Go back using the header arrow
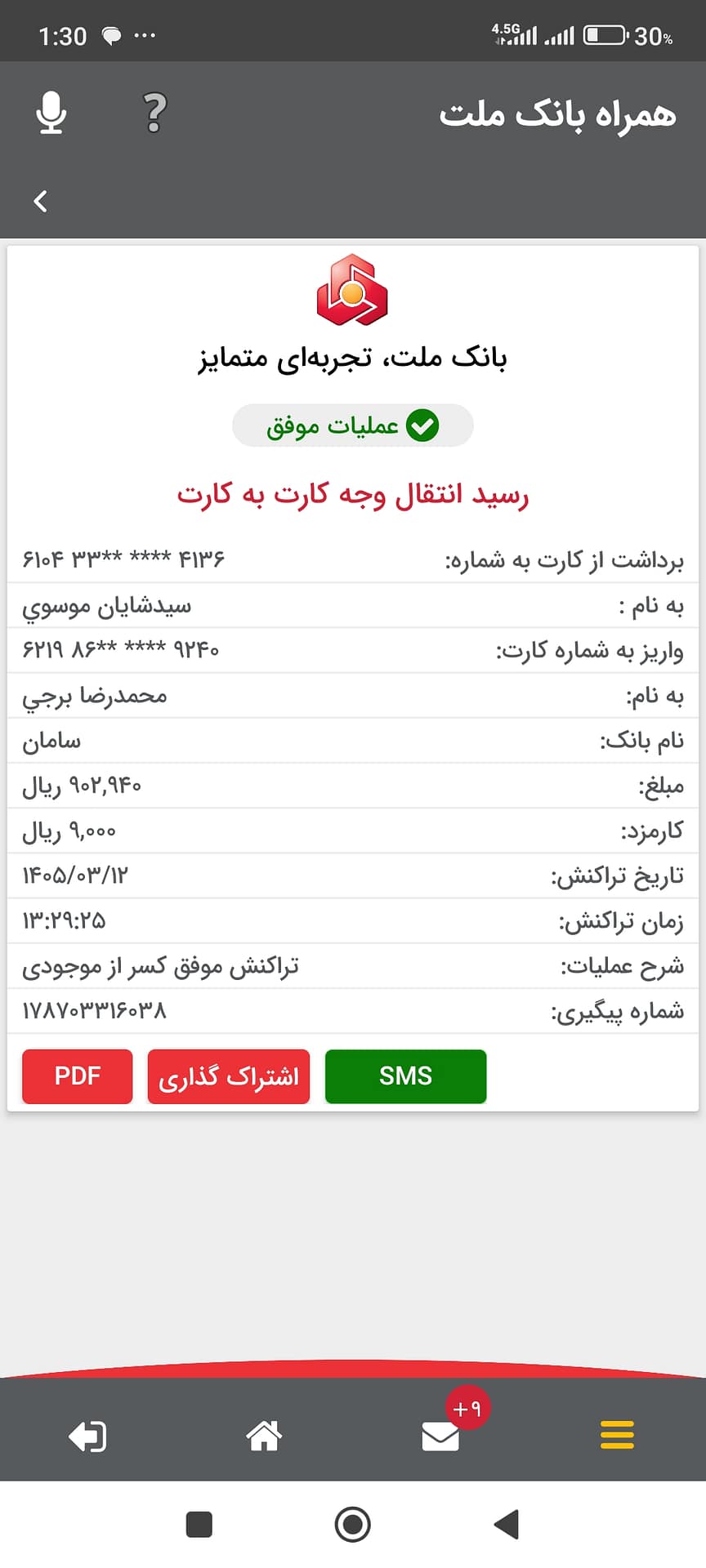The image size is (706, 1568). tap(41, 201)
